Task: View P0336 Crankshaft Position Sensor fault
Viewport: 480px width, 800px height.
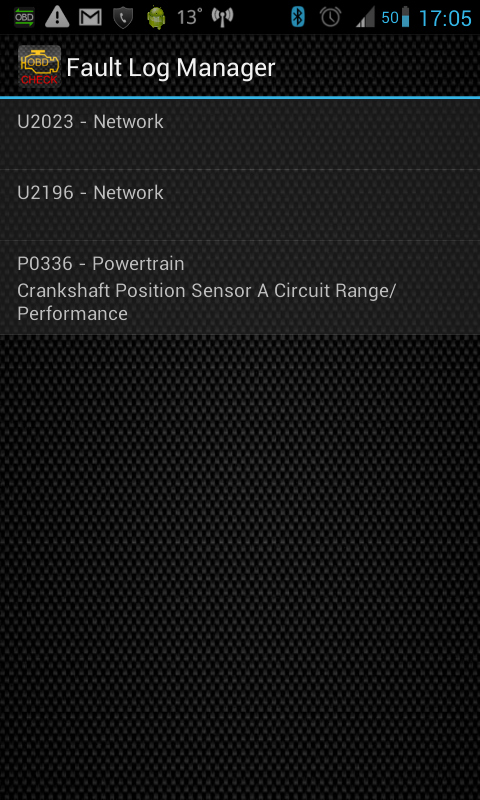Action: 240,288
